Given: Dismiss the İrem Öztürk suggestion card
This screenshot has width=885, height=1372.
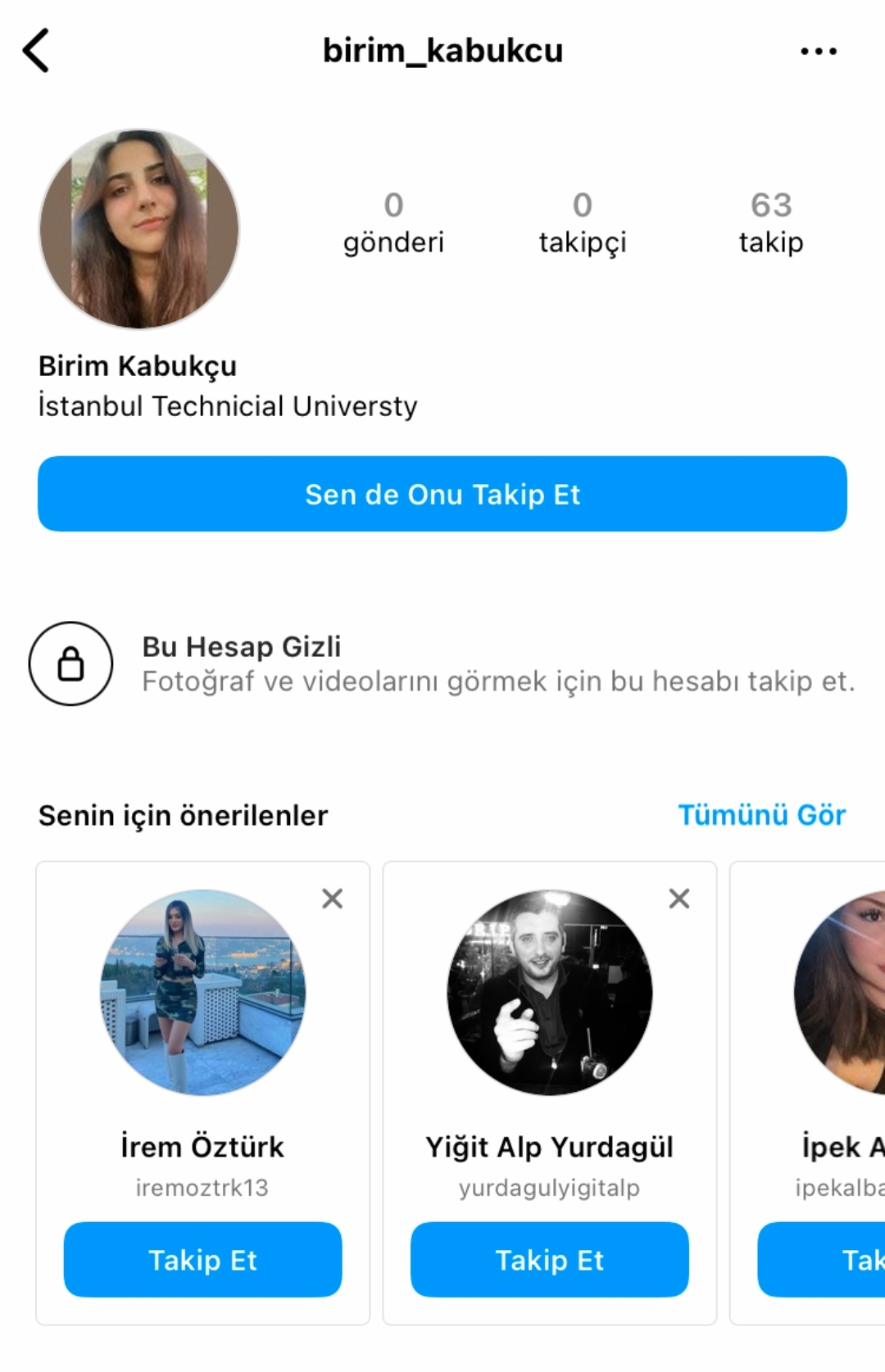Looking at the screenshot, I should 332,899.
